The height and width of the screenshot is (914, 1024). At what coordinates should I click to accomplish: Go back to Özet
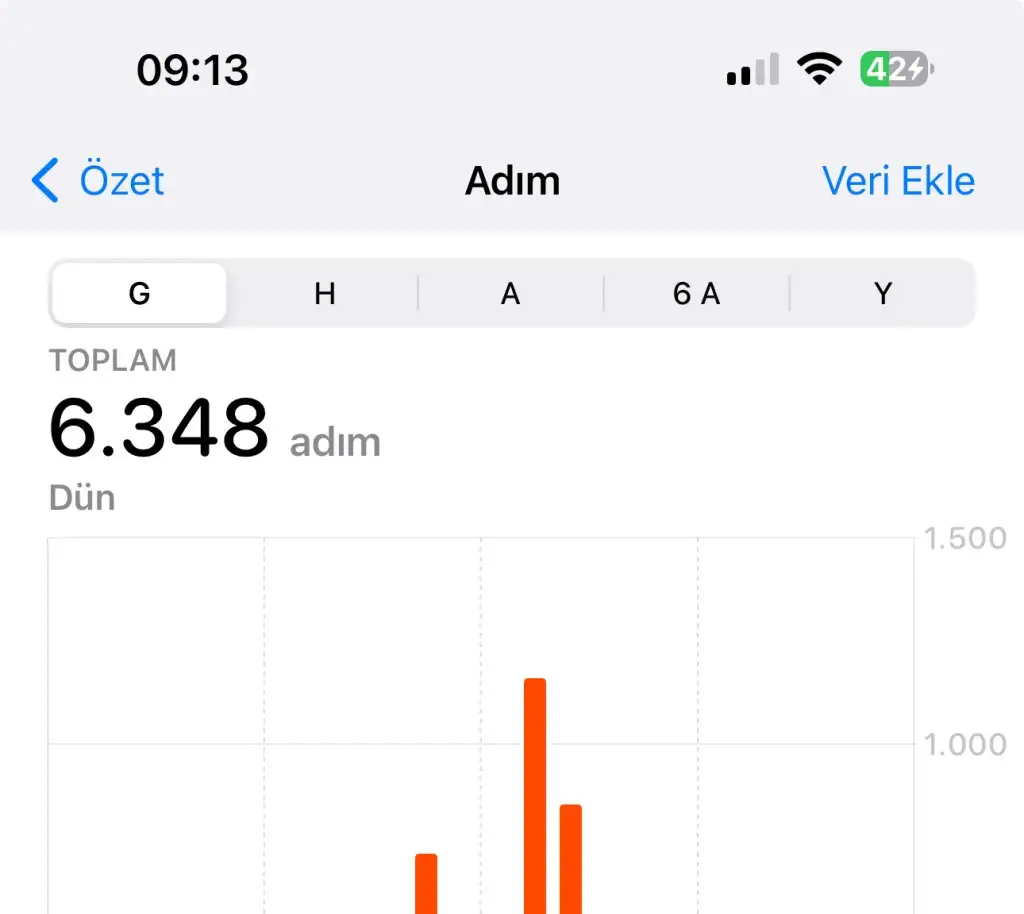[x=98, y=181]
